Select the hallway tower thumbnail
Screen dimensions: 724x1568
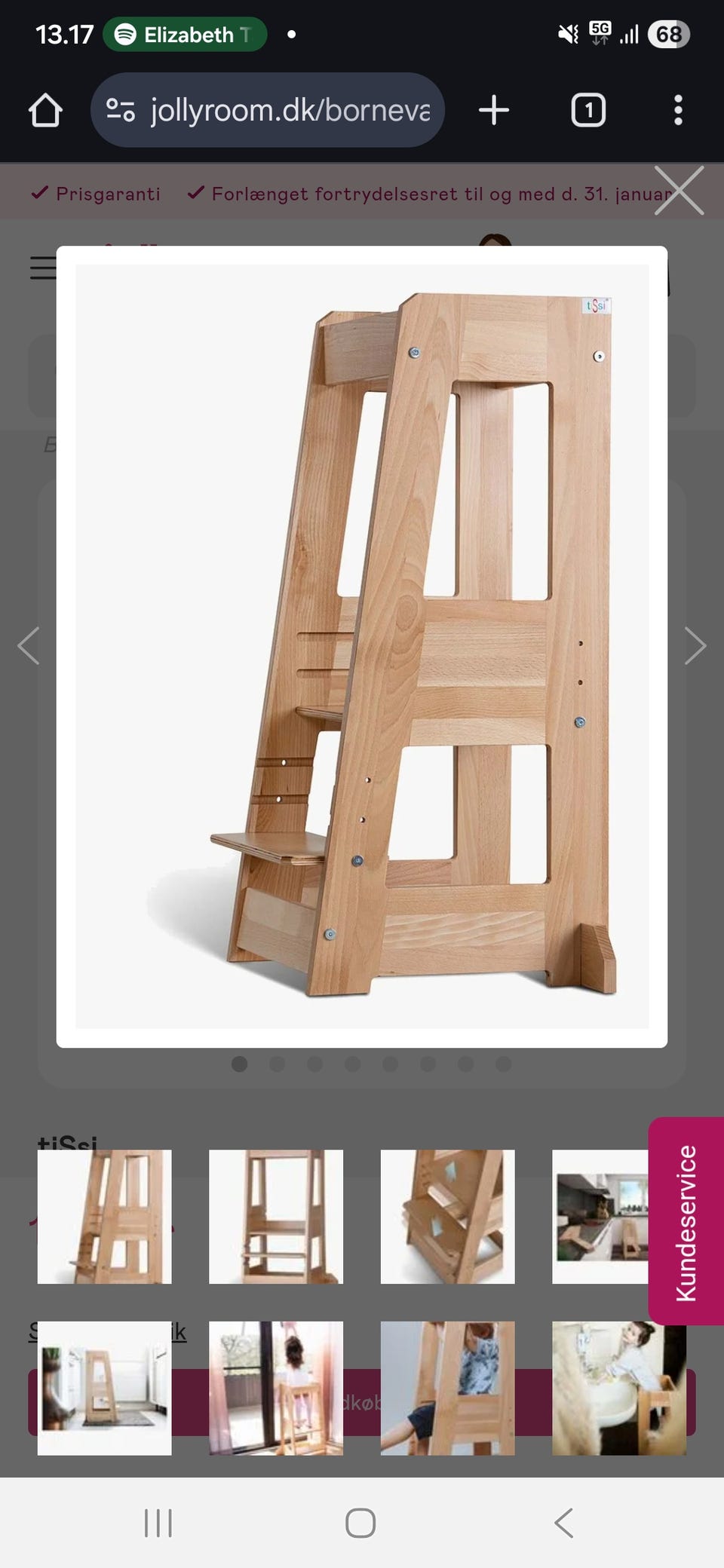105,1388
